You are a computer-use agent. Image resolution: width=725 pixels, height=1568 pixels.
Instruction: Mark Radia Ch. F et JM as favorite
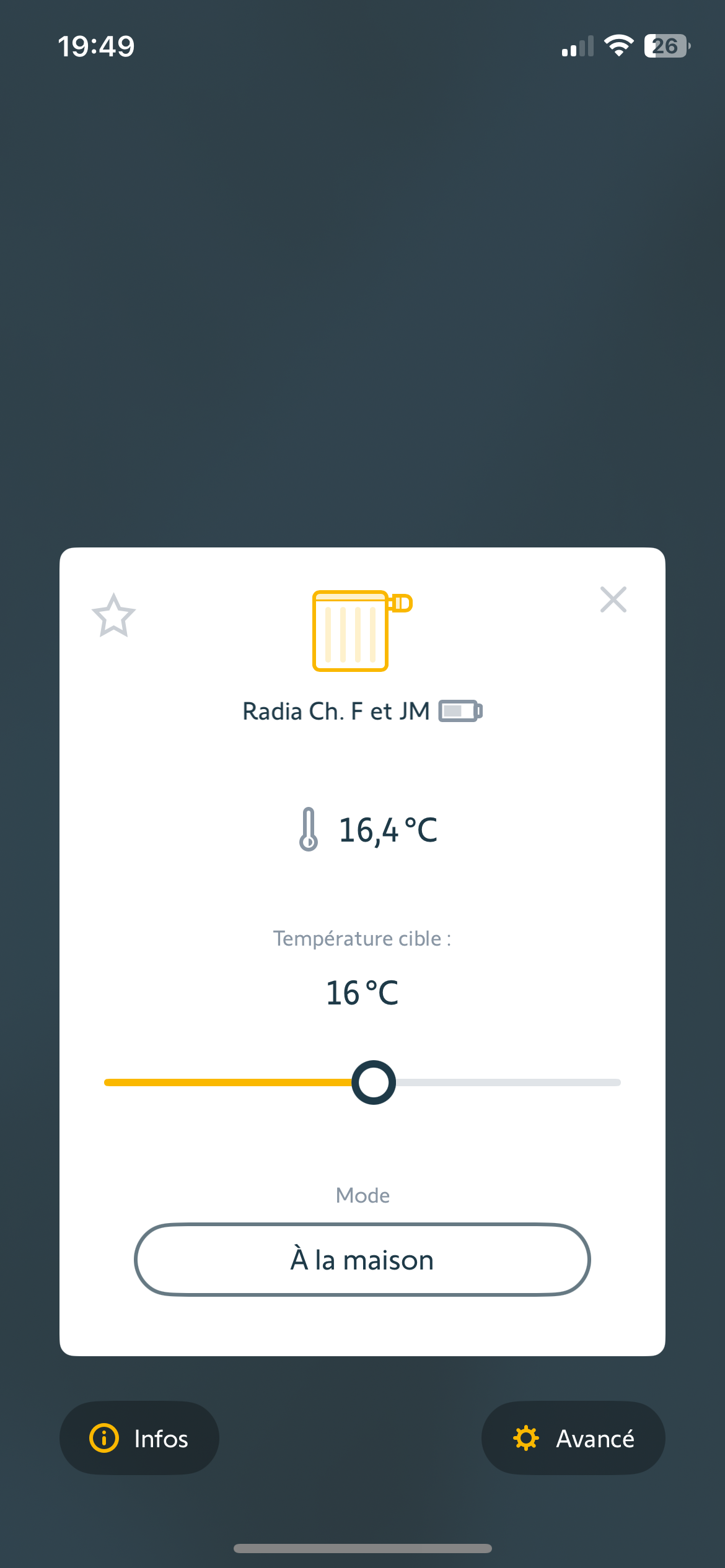113,616
